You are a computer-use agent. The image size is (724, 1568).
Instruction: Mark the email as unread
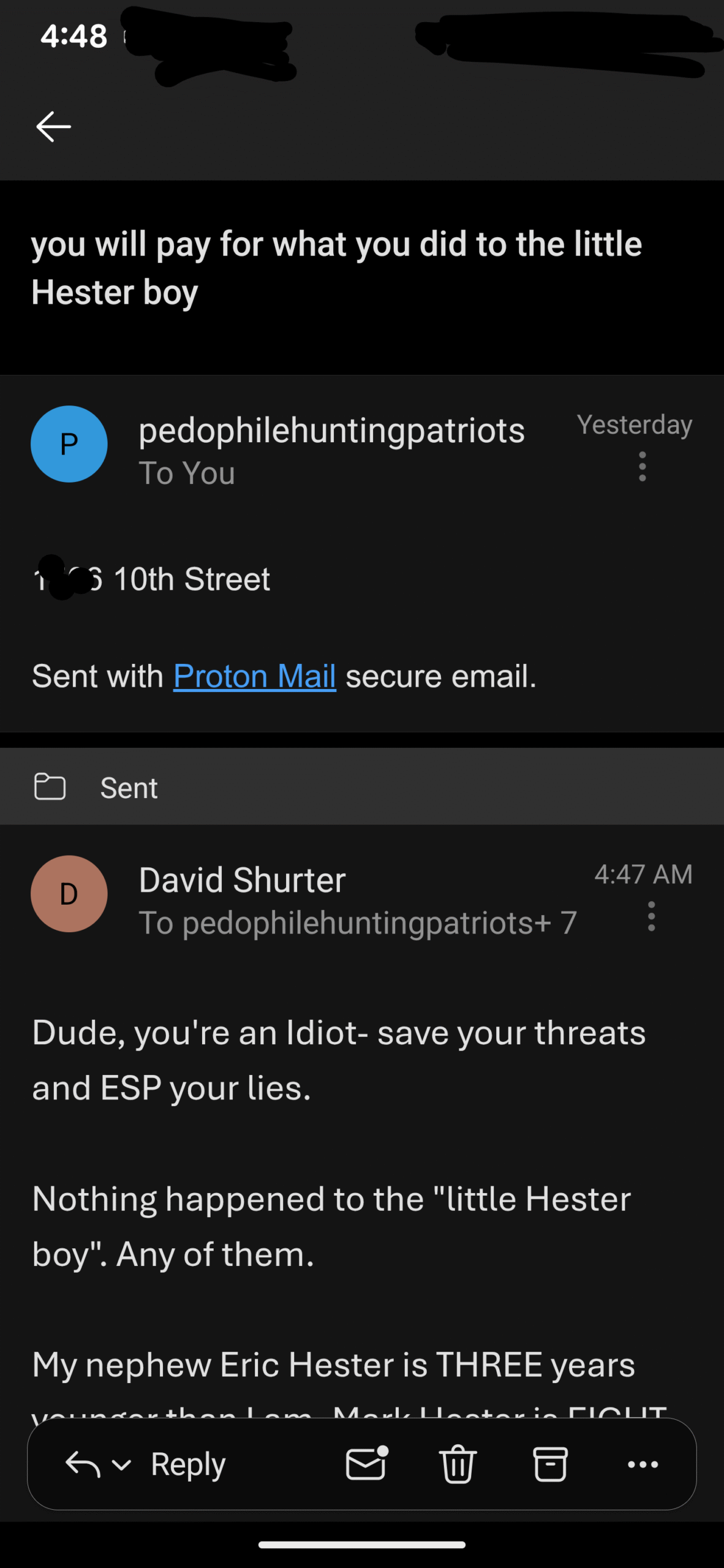click(x=367, y=1464)
